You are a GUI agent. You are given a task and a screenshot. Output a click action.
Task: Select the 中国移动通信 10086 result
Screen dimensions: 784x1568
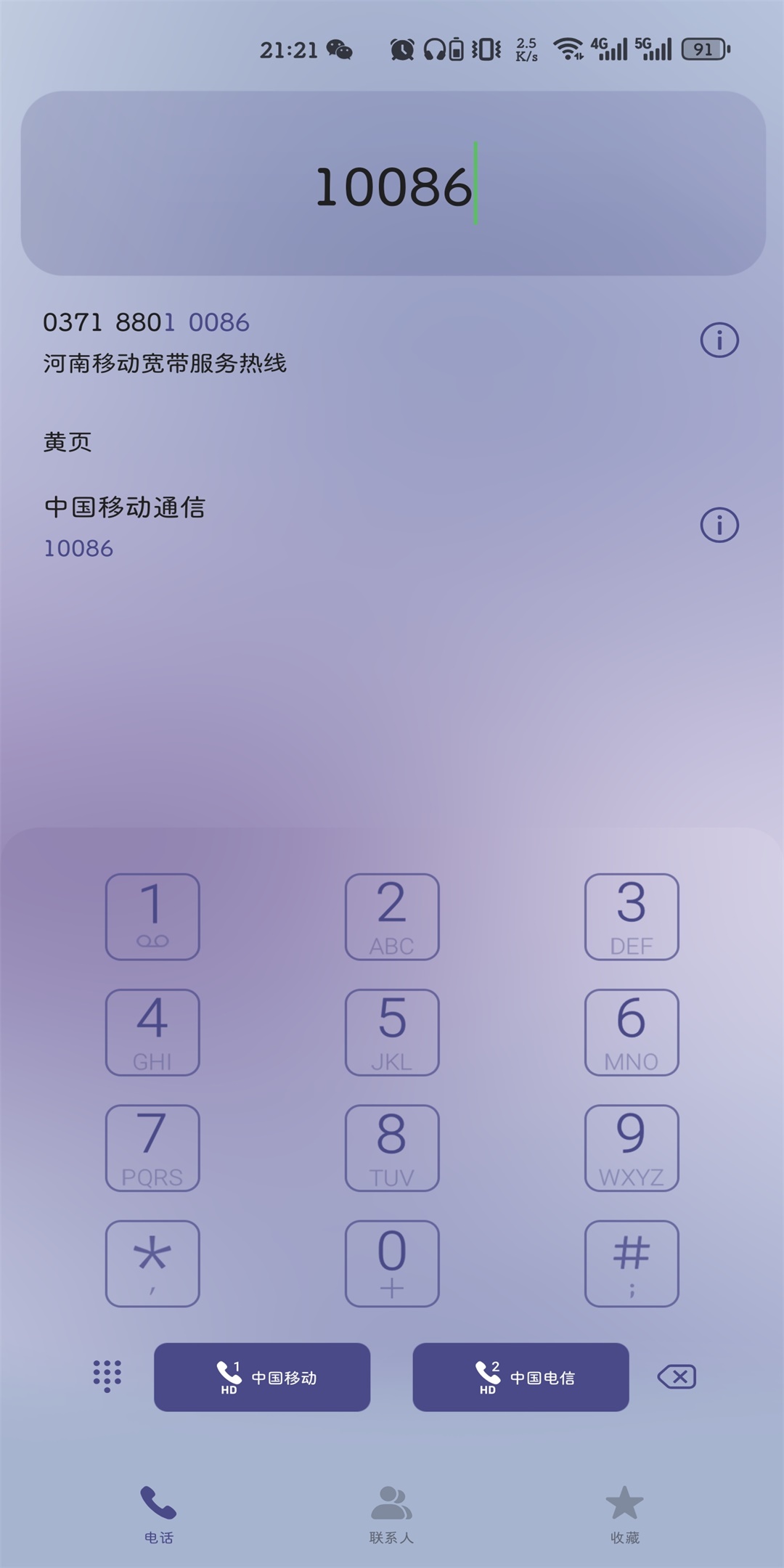tap(290, 526)
